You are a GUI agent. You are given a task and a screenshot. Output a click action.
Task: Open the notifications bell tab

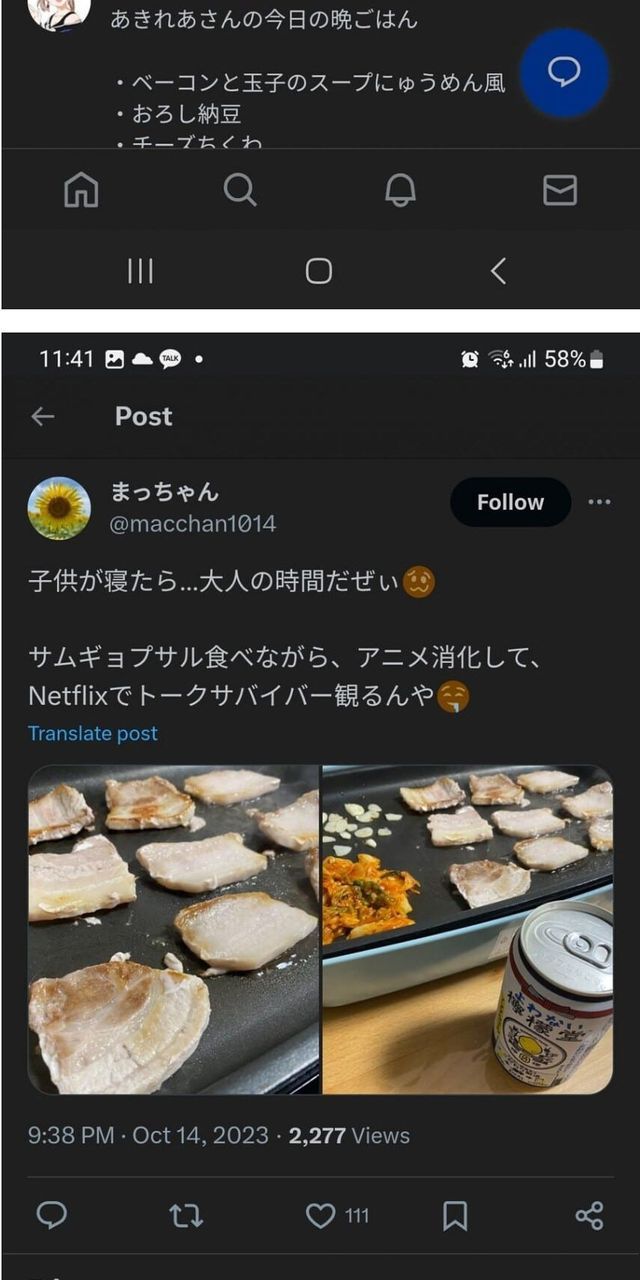pyautogui.click(x=400, y=189)
